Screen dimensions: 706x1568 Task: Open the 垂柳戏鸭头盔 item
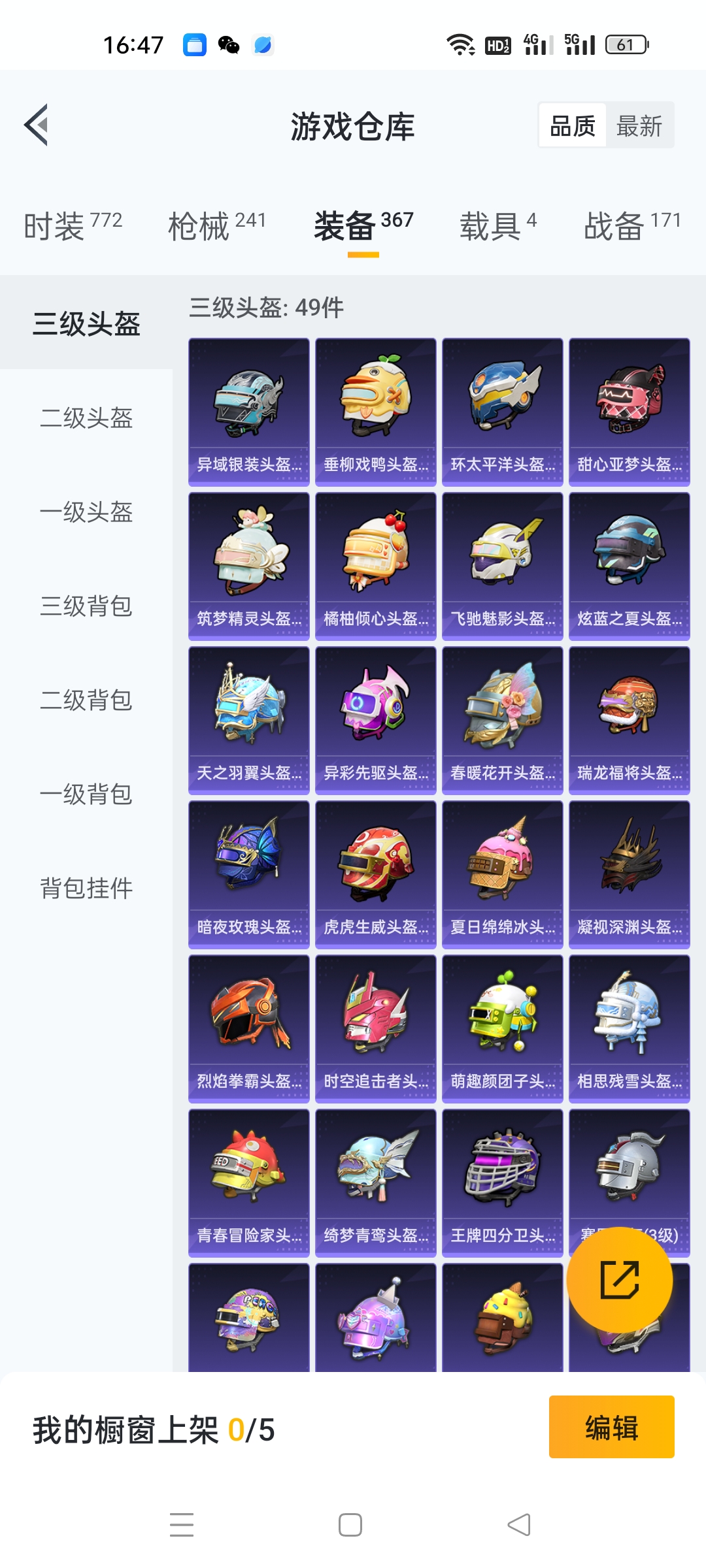click(x=376, y=412)
